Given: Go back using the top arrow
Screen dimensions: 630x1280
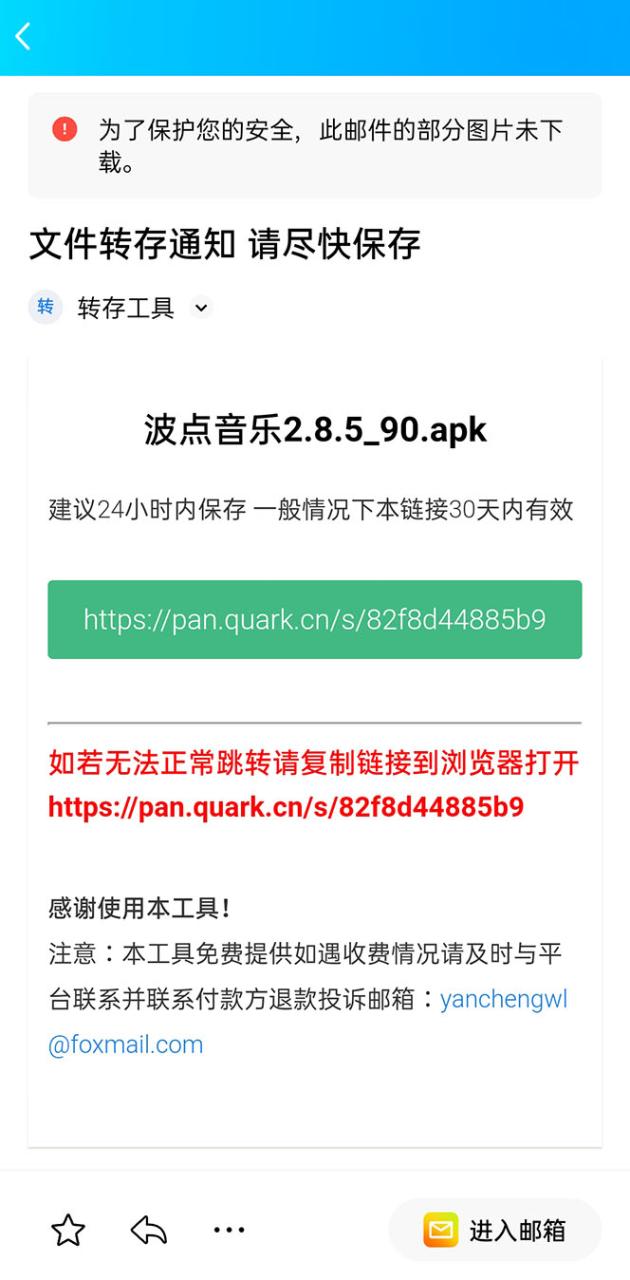Looking at the screenshot, I should (x=23, y=37).
